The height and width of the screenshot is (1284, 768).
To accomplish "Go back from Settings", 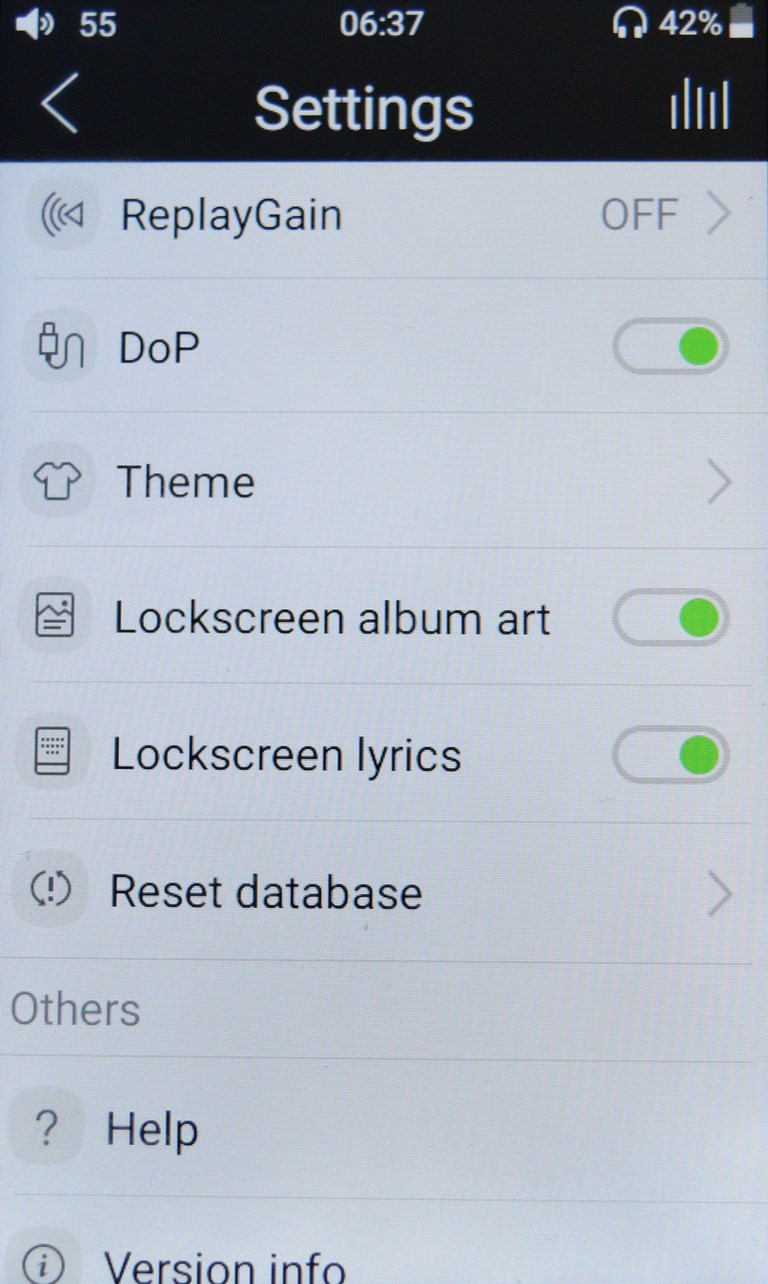I will point(60,106).
